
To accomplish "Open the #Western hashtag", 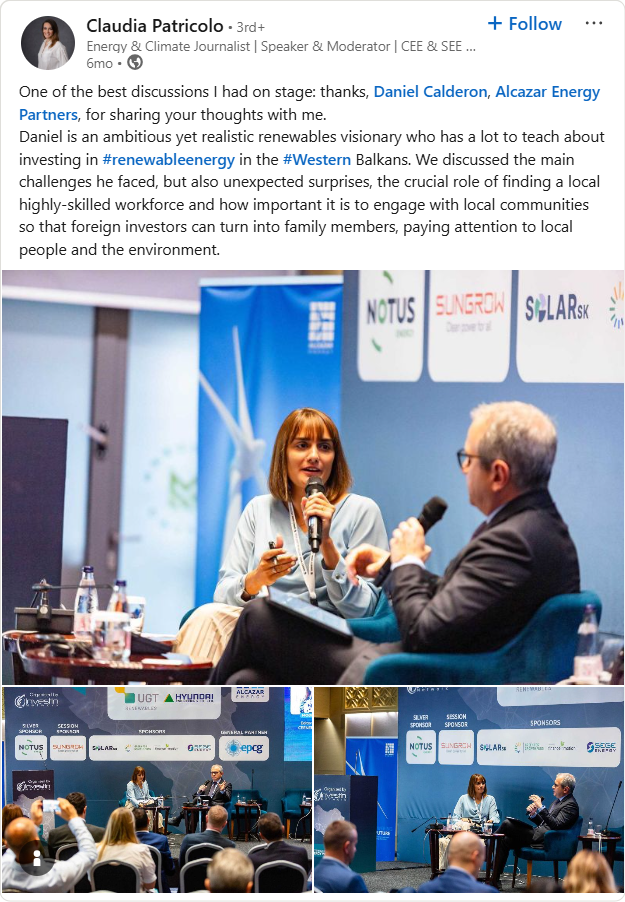I will [316, 160].
